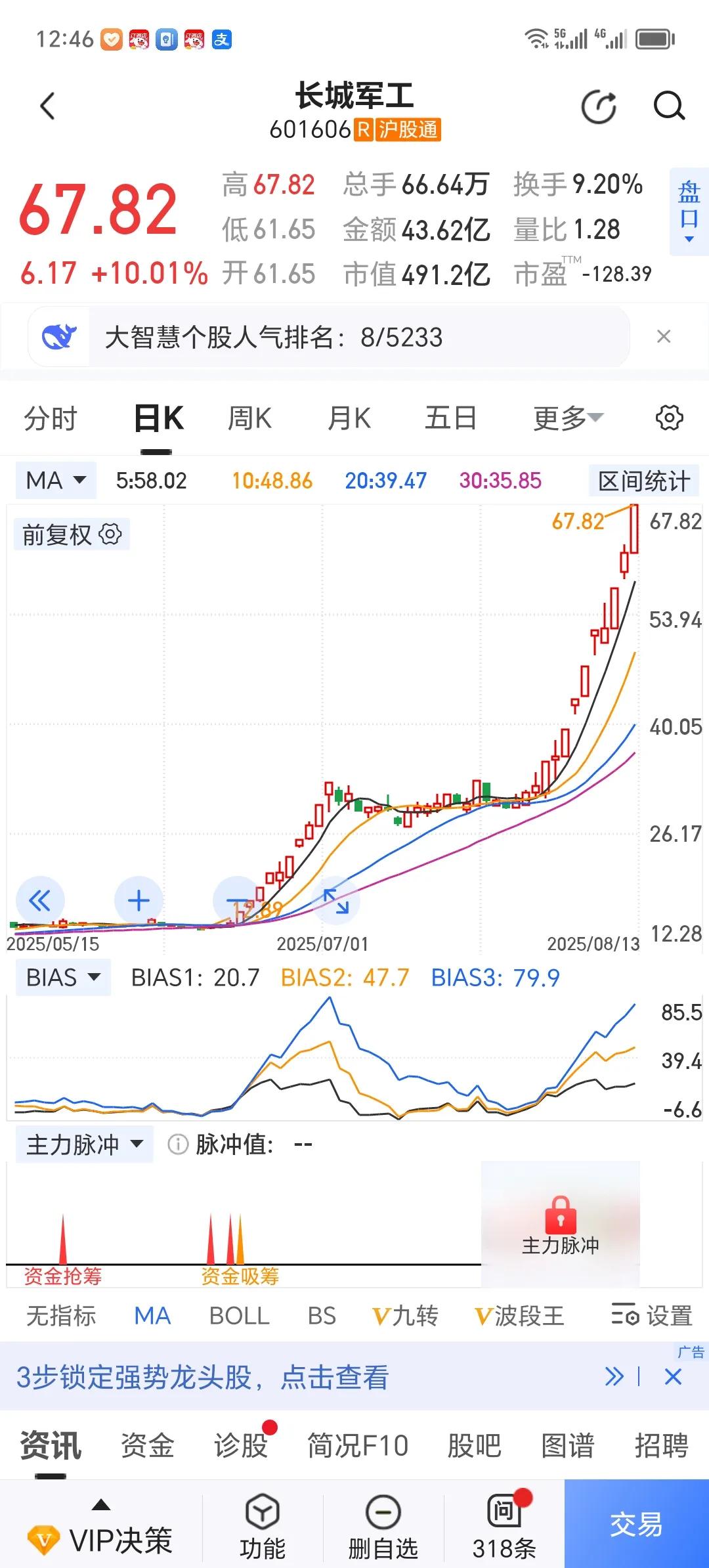Viewport: 709px width, 1568px height.
Task: Switch to the 月K chart tab
Action: 349,418
